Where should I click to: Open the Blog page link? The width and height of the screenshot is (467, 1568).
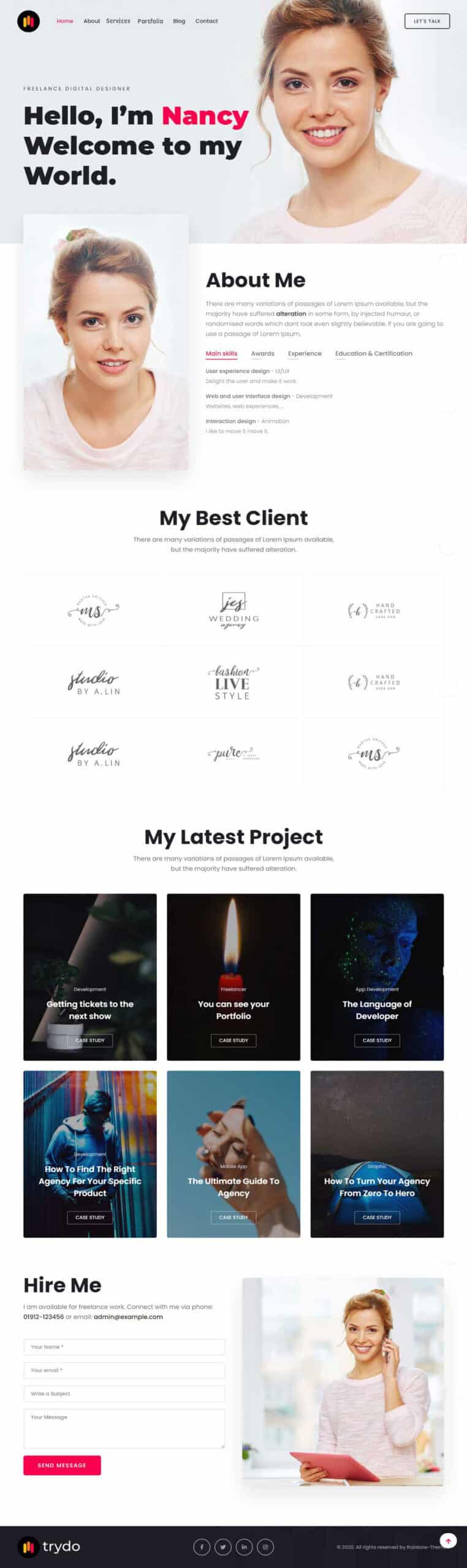179,21
